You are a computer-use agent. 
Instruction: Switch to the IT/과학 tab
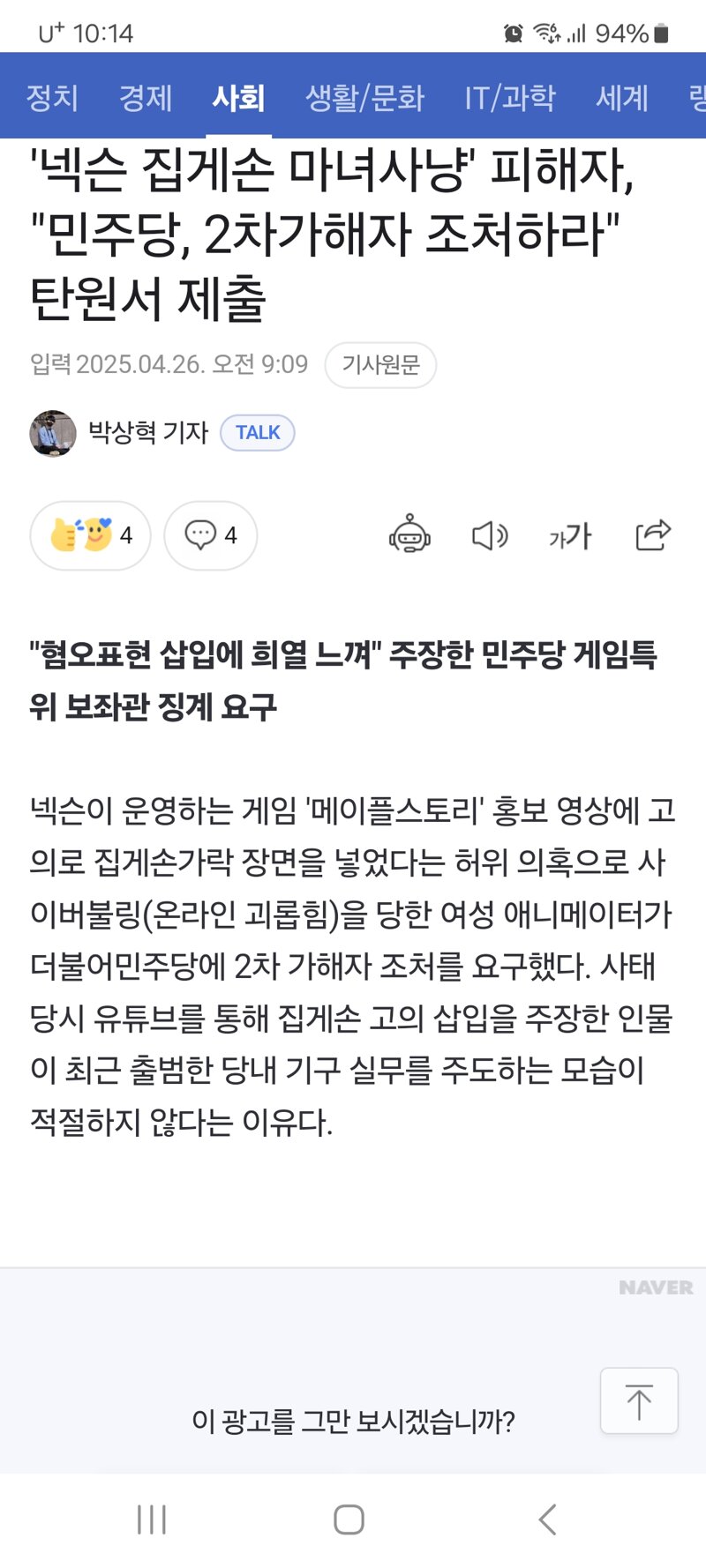510,97
